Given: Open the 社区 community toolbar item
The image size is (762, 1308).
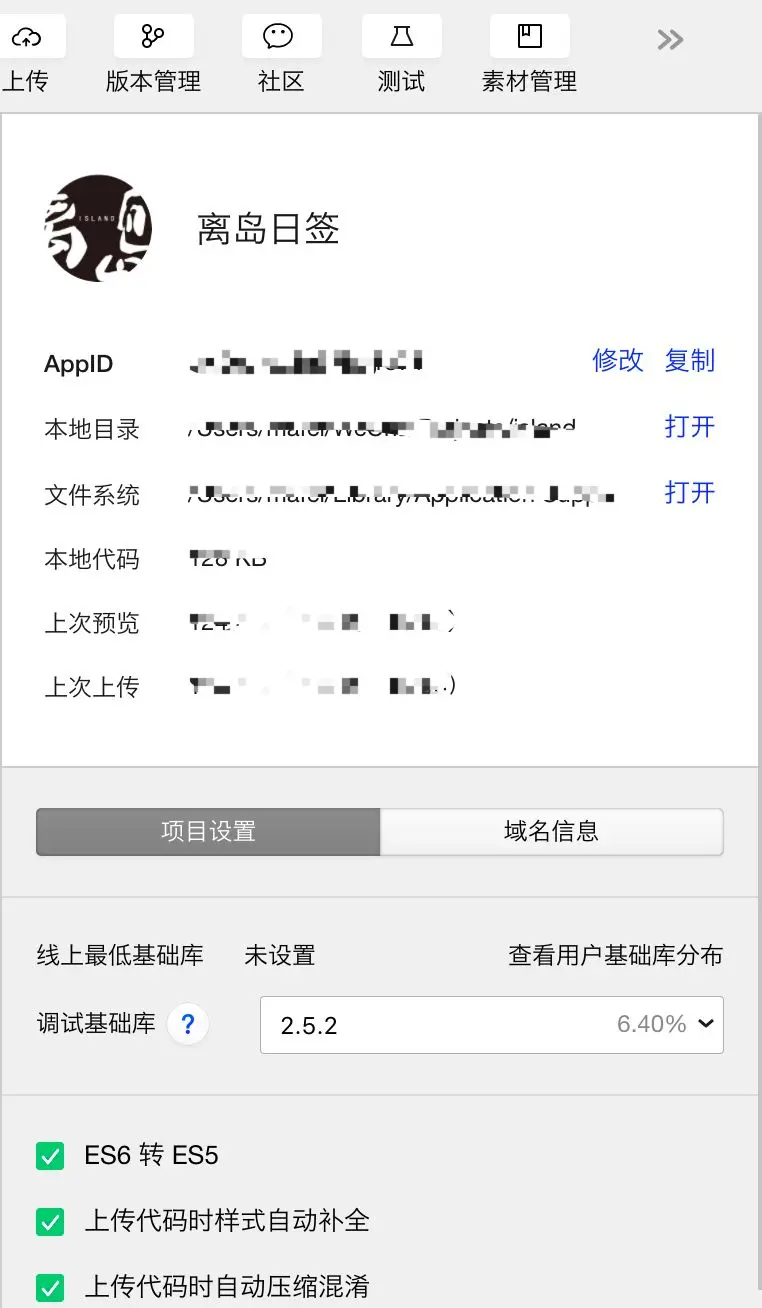Looking at the screenshot, I should (281, 57).
